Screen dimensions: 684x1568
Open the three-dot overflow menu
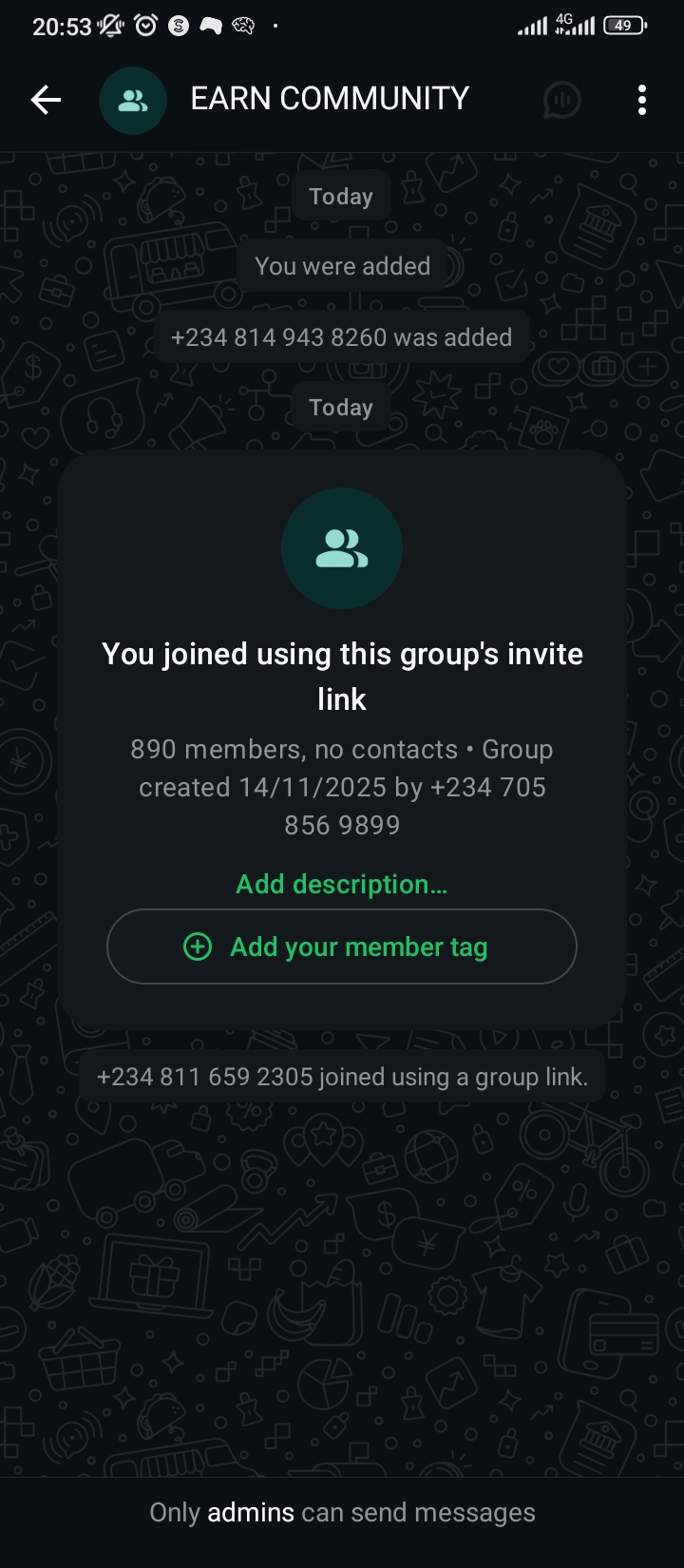(x=642, y=100)
